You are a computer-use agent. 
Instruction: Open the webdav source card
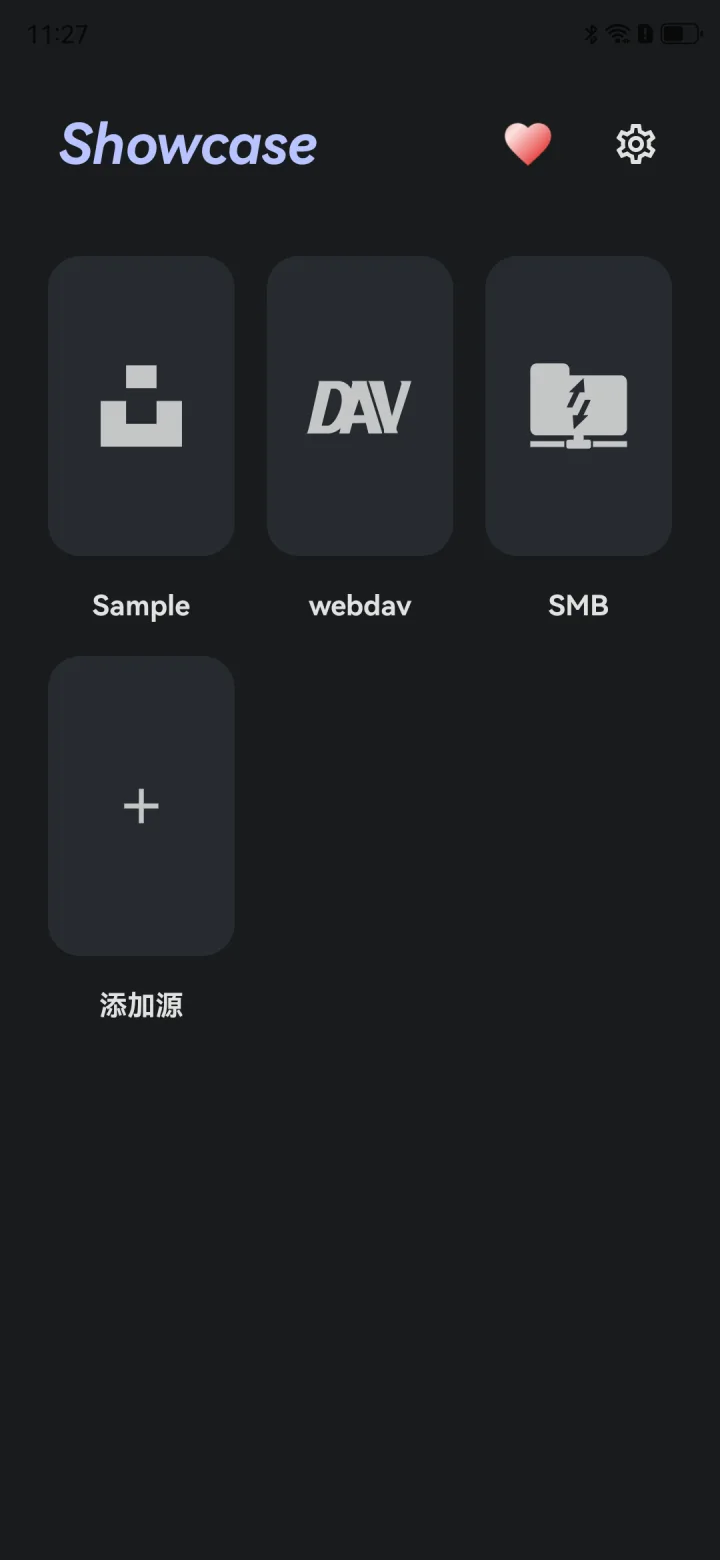360,406
